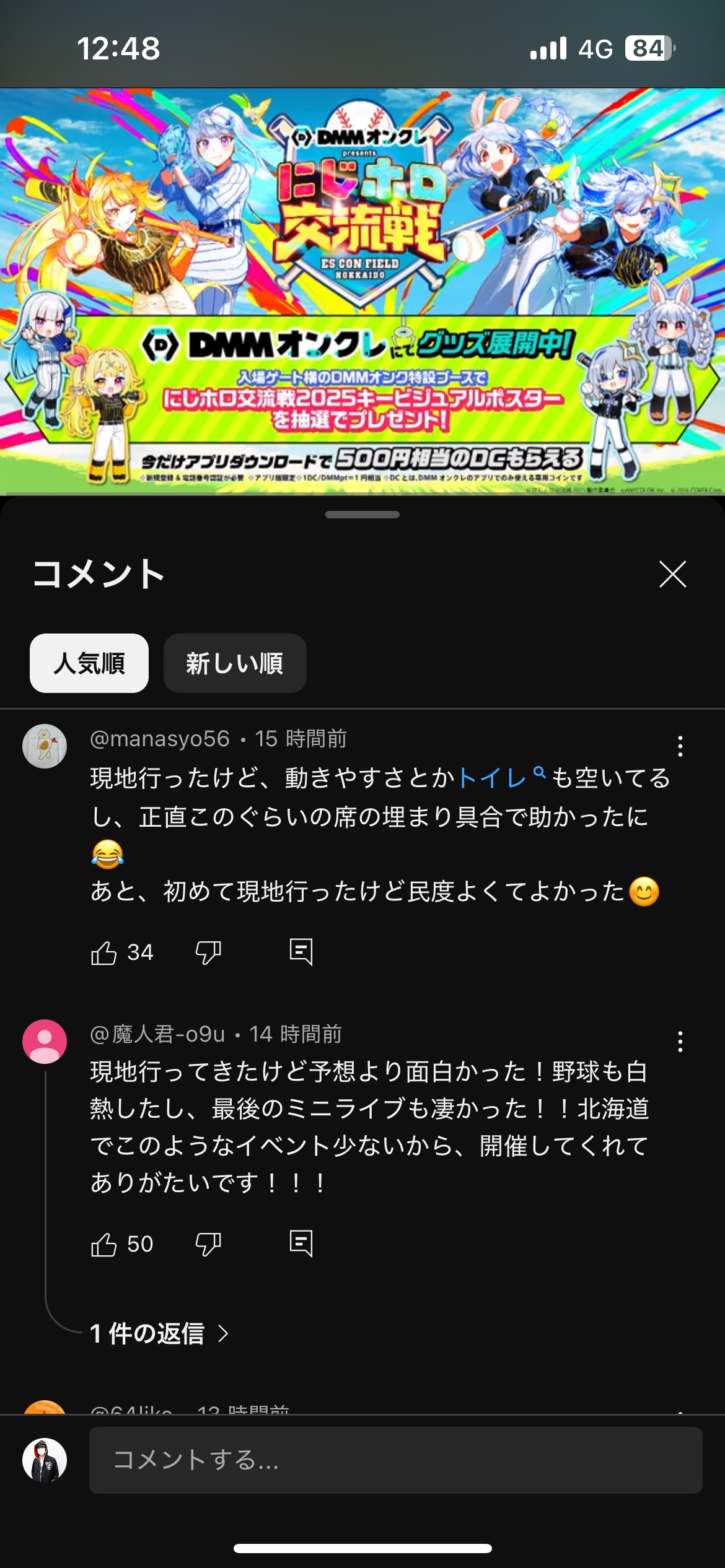Viewport: 725px width, 1568px height.
Task: Open @manasyo56's profile avatar
Action: tap(45, 746)
